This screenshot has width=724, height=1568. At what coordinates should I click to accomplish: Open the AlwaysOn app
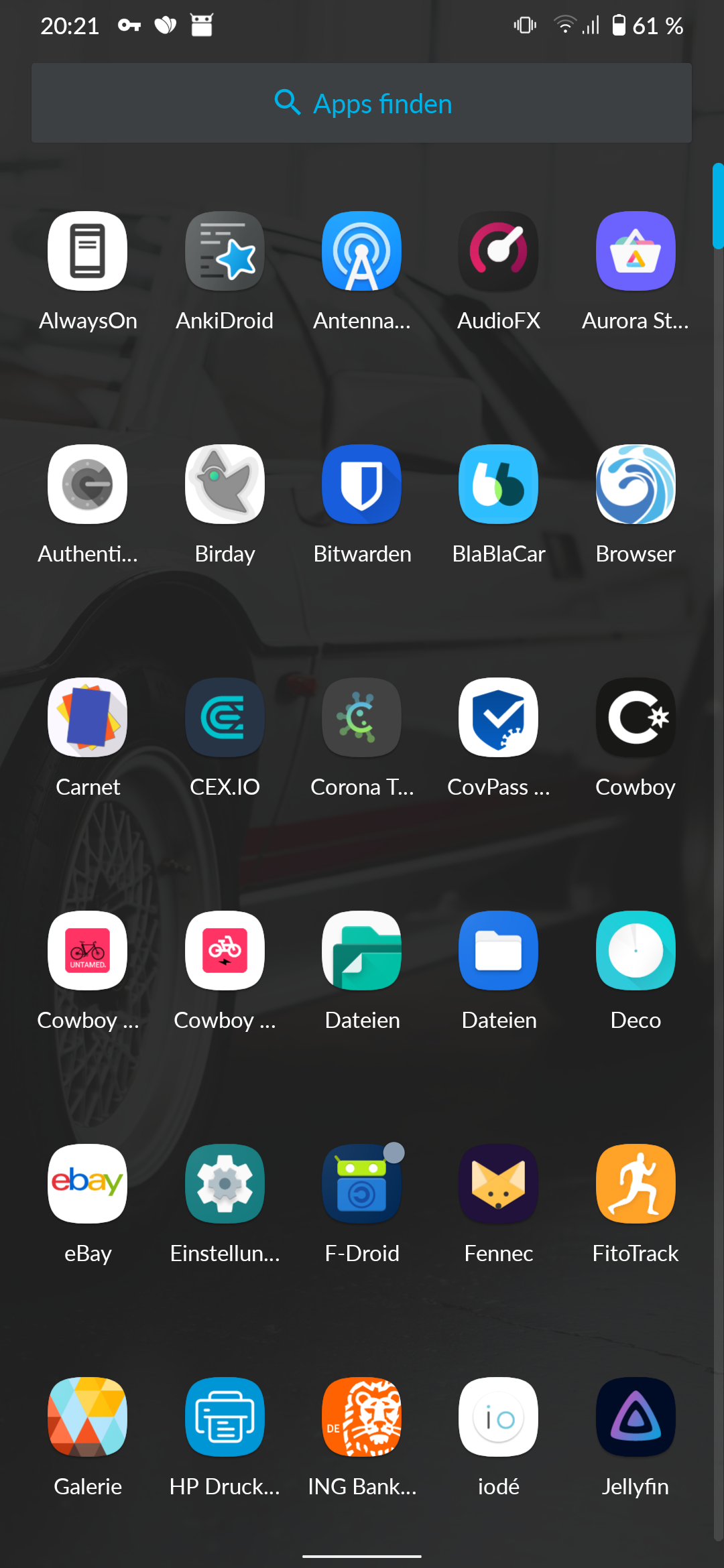(88, 251)
